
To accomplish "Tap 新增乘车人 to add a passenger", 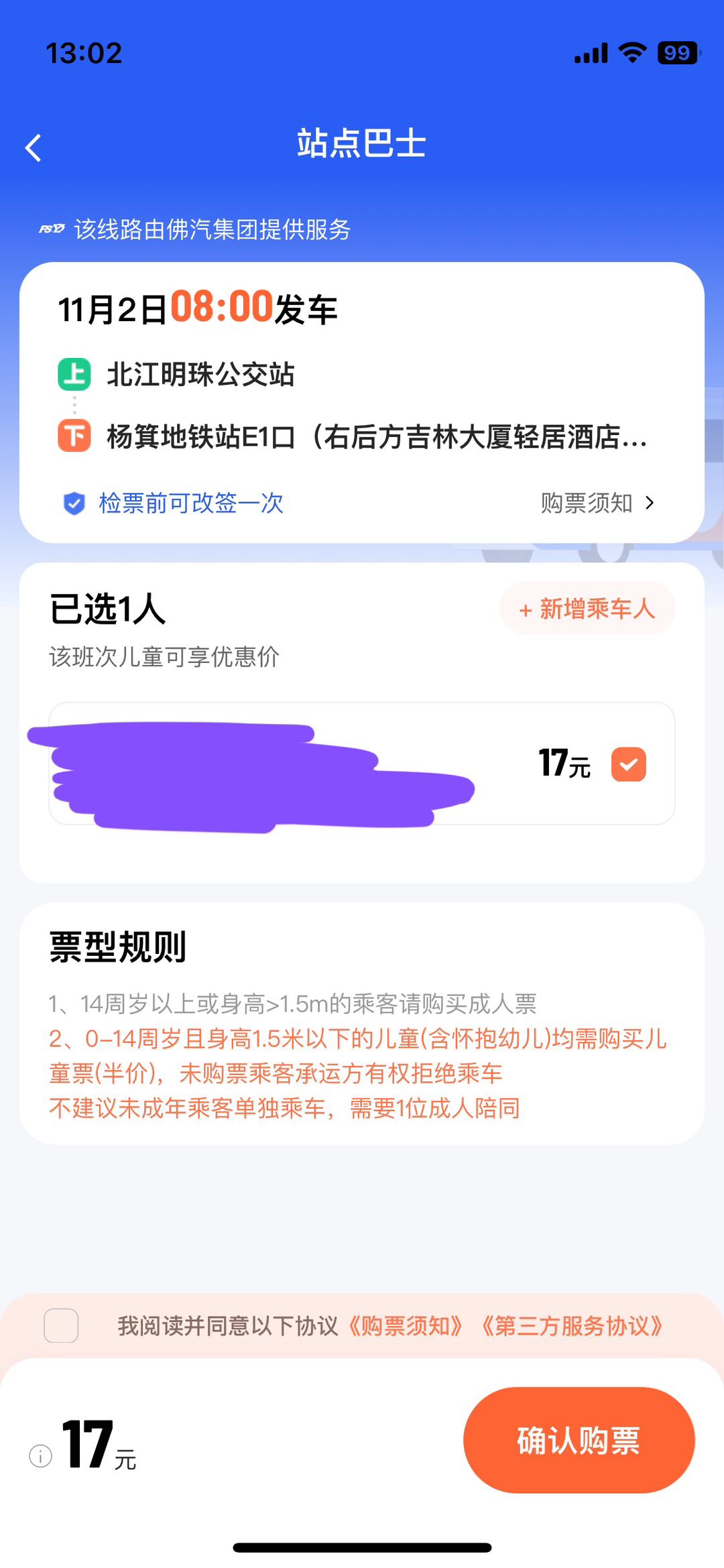I will (587, 609).
